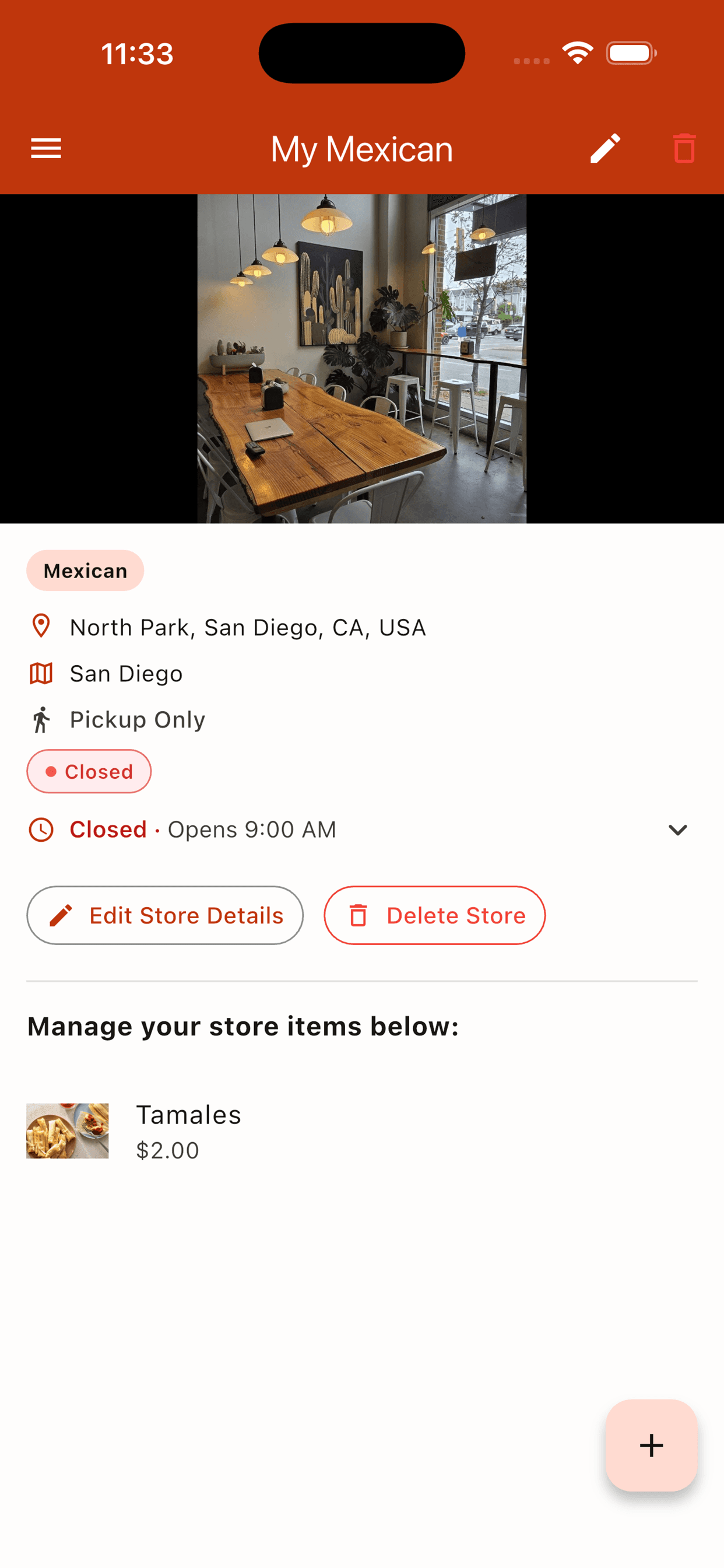Open Edit Store Details
The height and width of the screenshot is (1568, 724).
click(x=165, y=915)
